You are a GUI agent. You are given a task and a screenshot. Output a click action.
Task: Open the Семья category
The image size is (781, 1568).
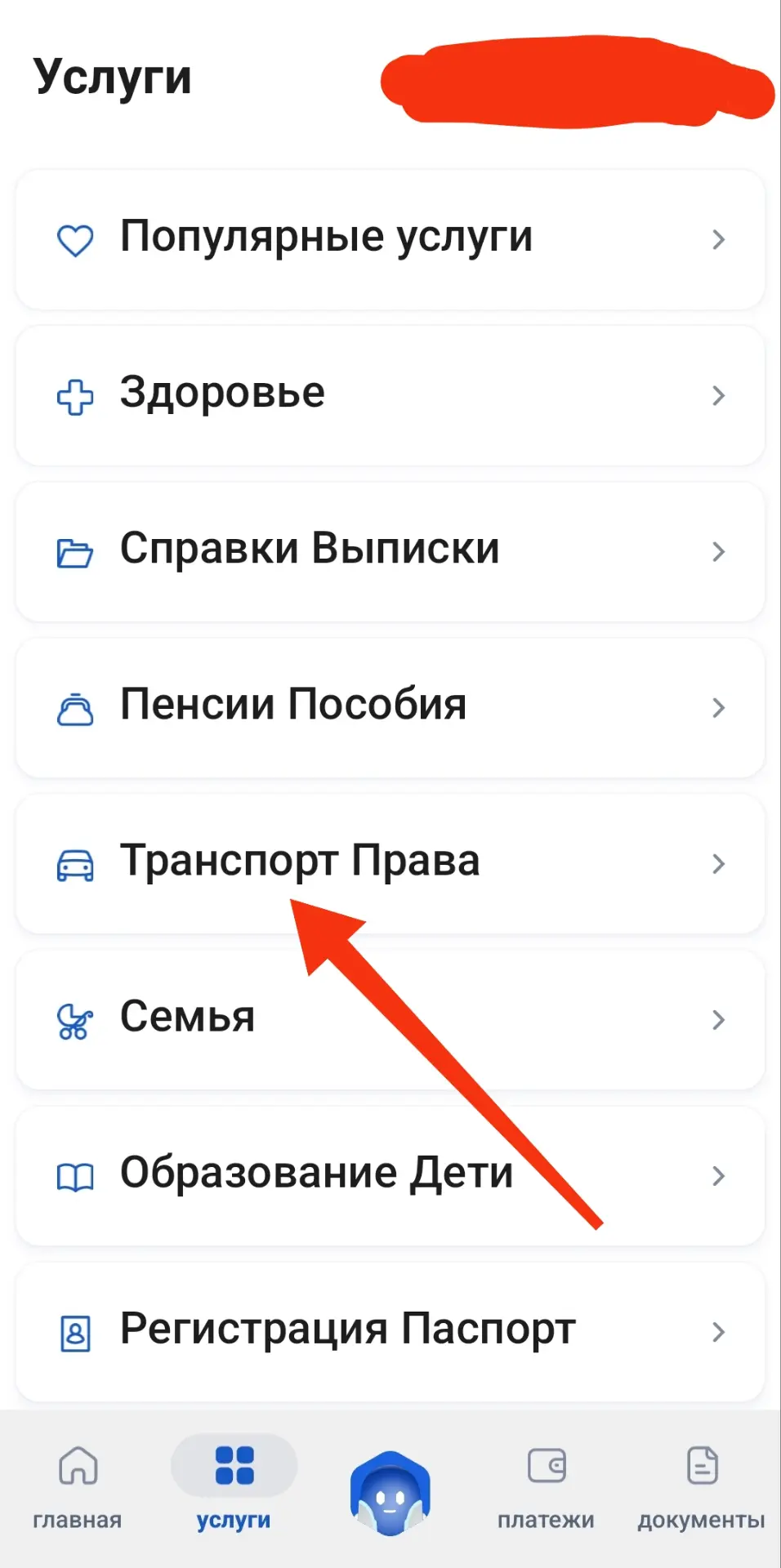pos(390,1019)
